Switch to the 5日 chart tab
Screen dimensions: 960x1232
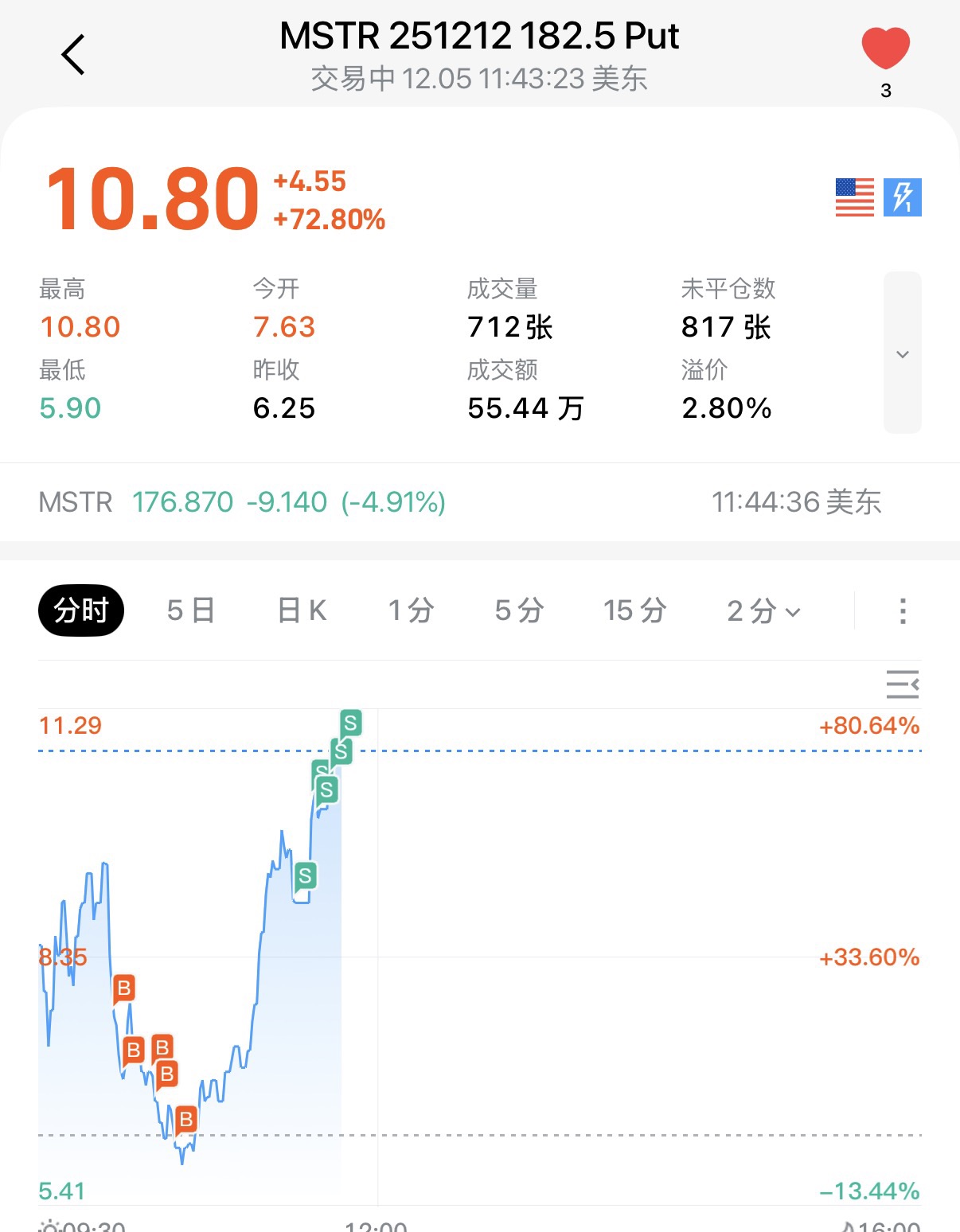[x=191, y=610]
